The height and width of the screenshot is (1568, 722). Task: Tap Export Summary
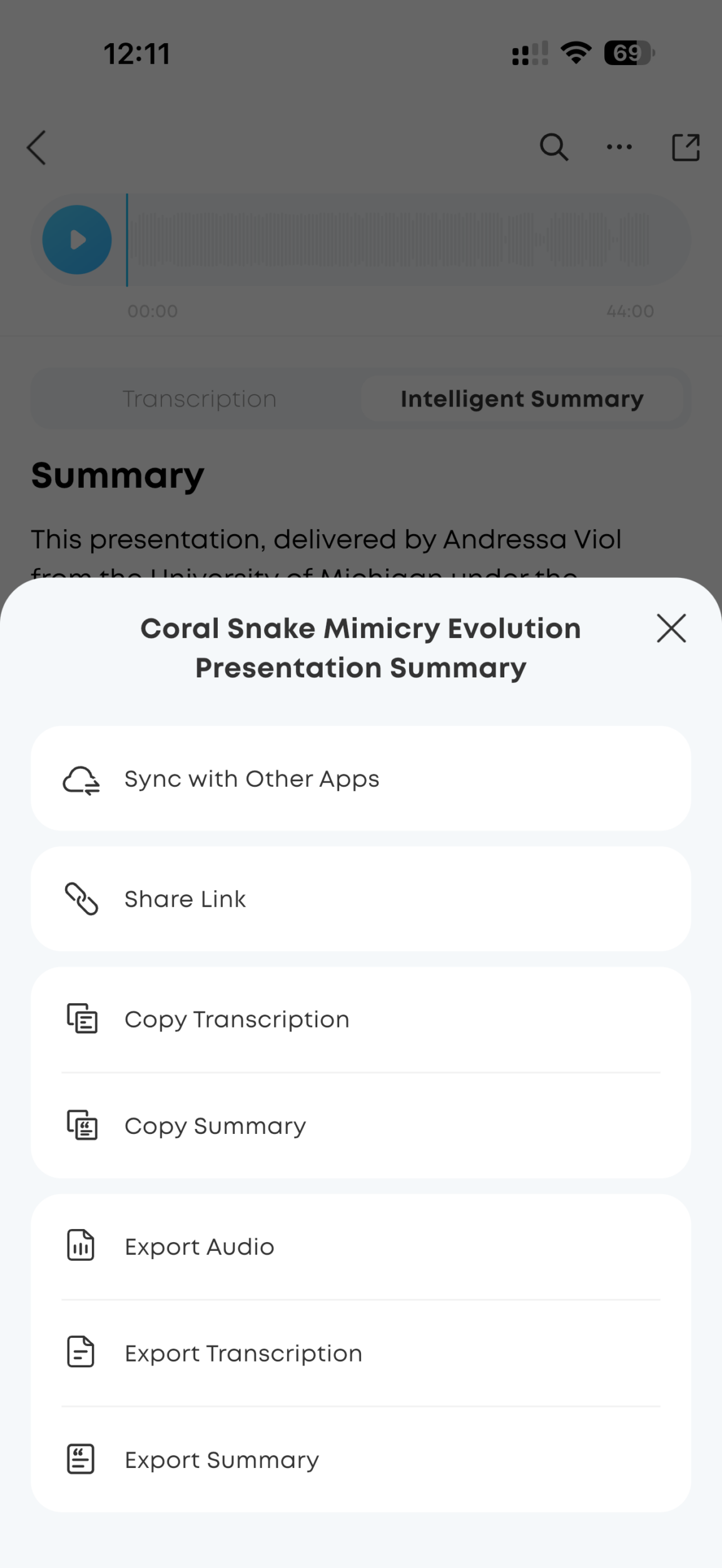coord(360,1460)
